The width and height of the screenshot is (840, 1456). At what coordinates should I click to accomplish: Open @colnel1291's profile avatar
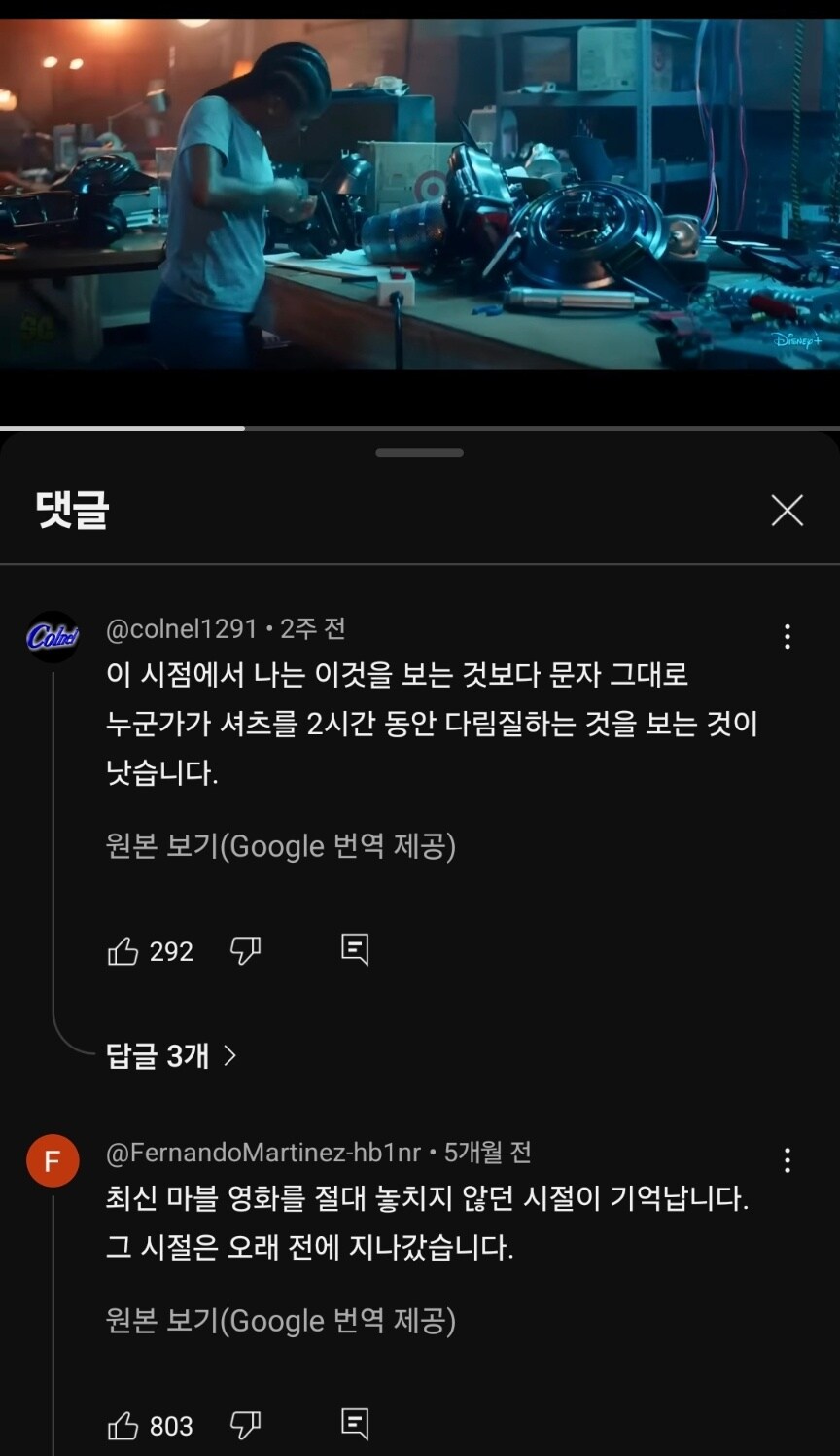coord(52,637)
